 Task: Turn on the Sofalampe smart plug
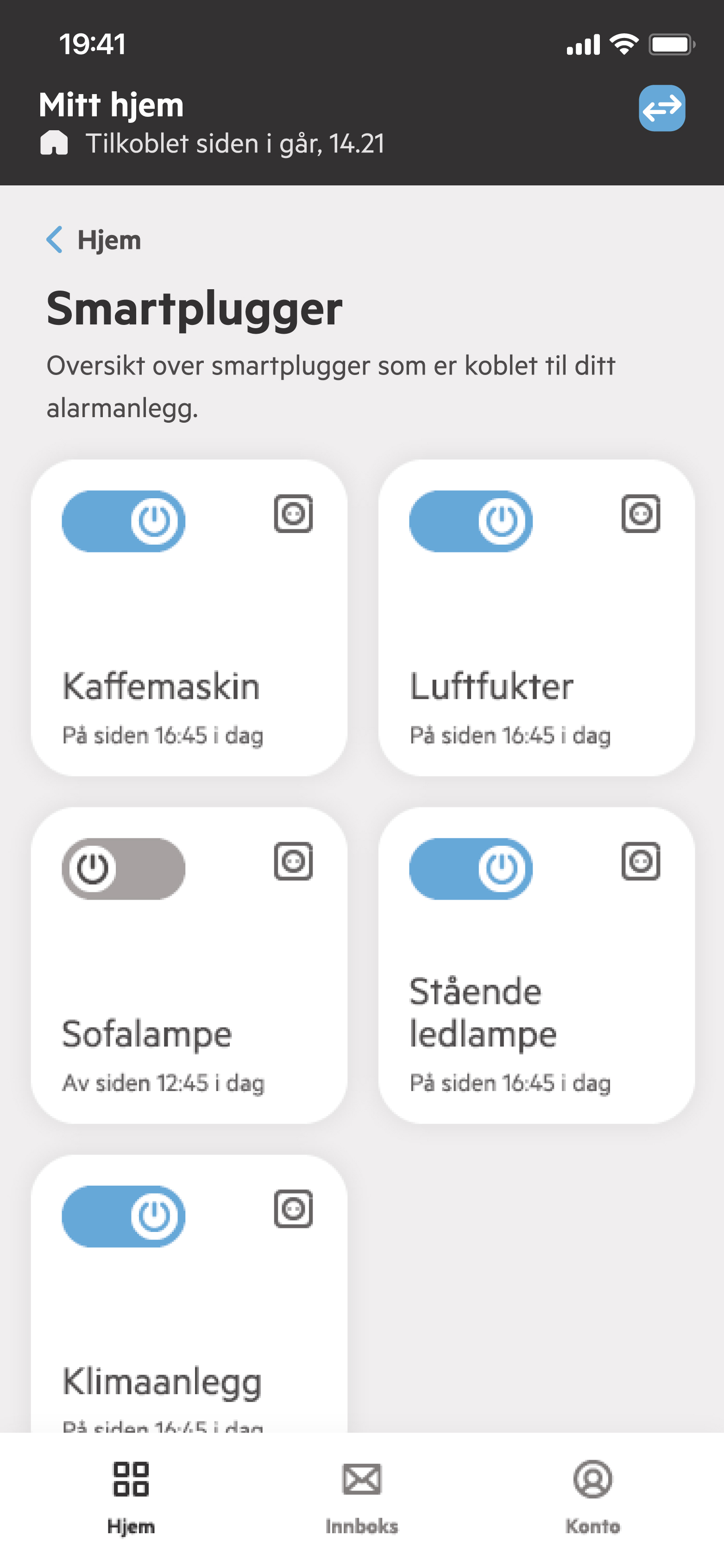click(124, 869)
